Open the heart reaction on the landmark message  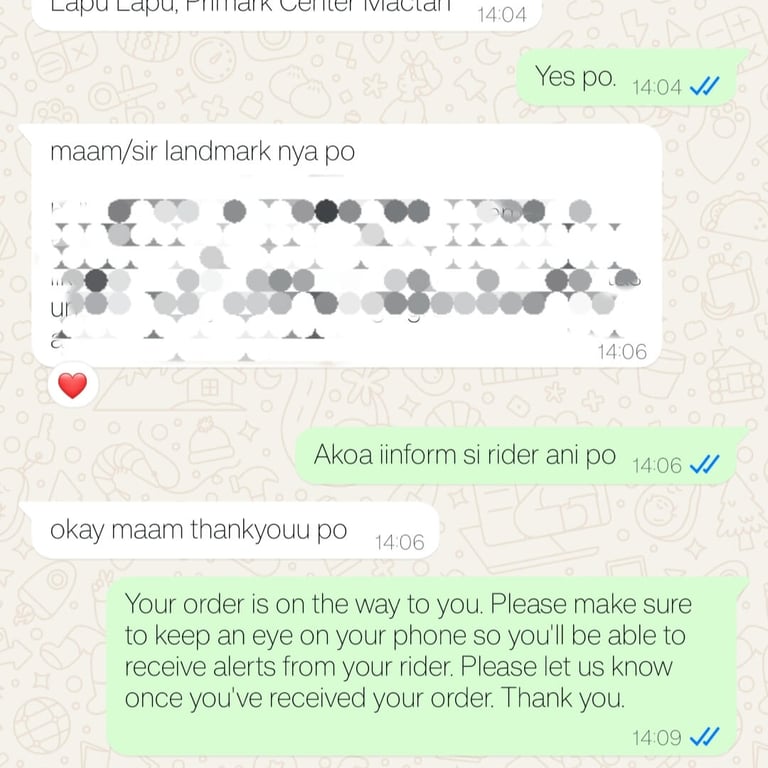tap(72, 386)
